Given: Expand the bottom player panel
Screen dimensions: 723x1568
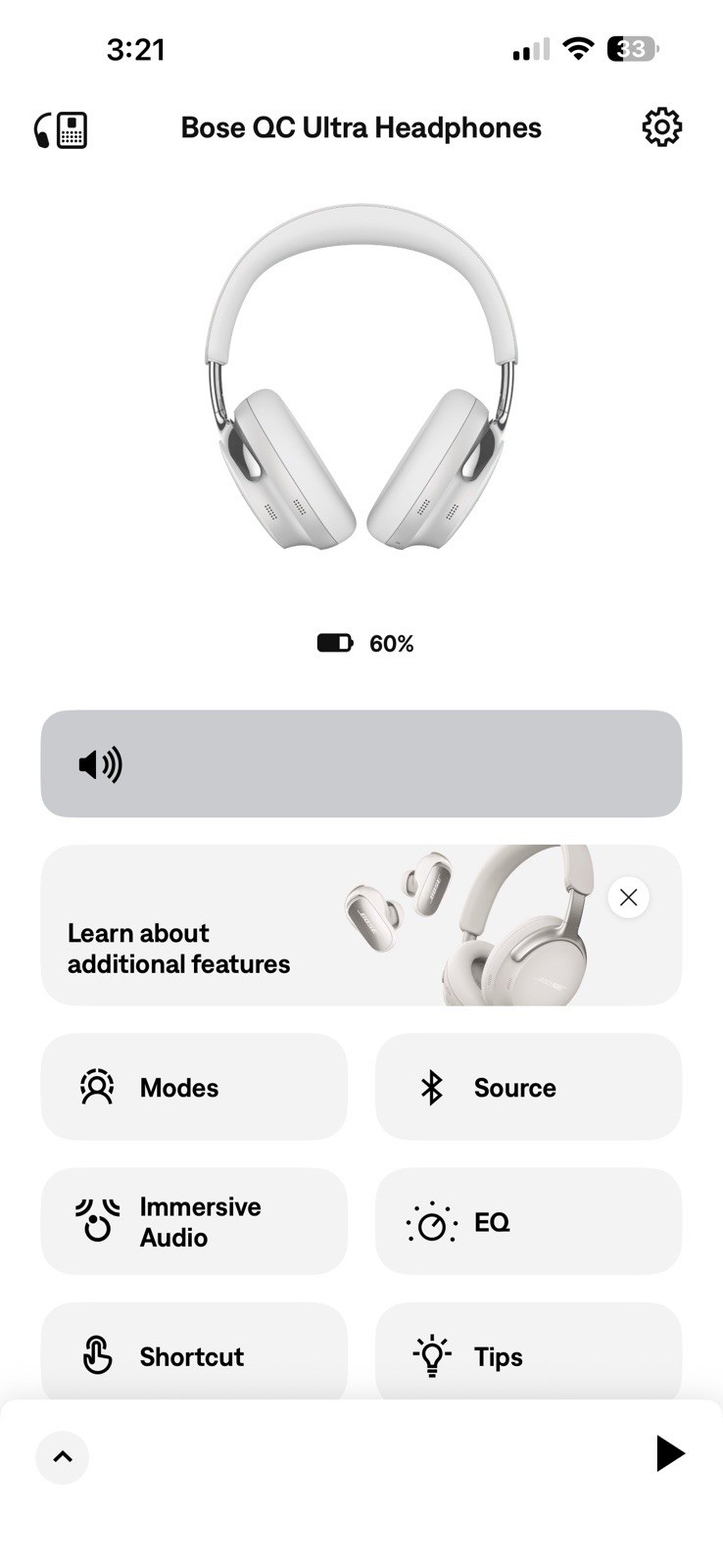Looking at the screenshot, I should tap(63, 1456).
